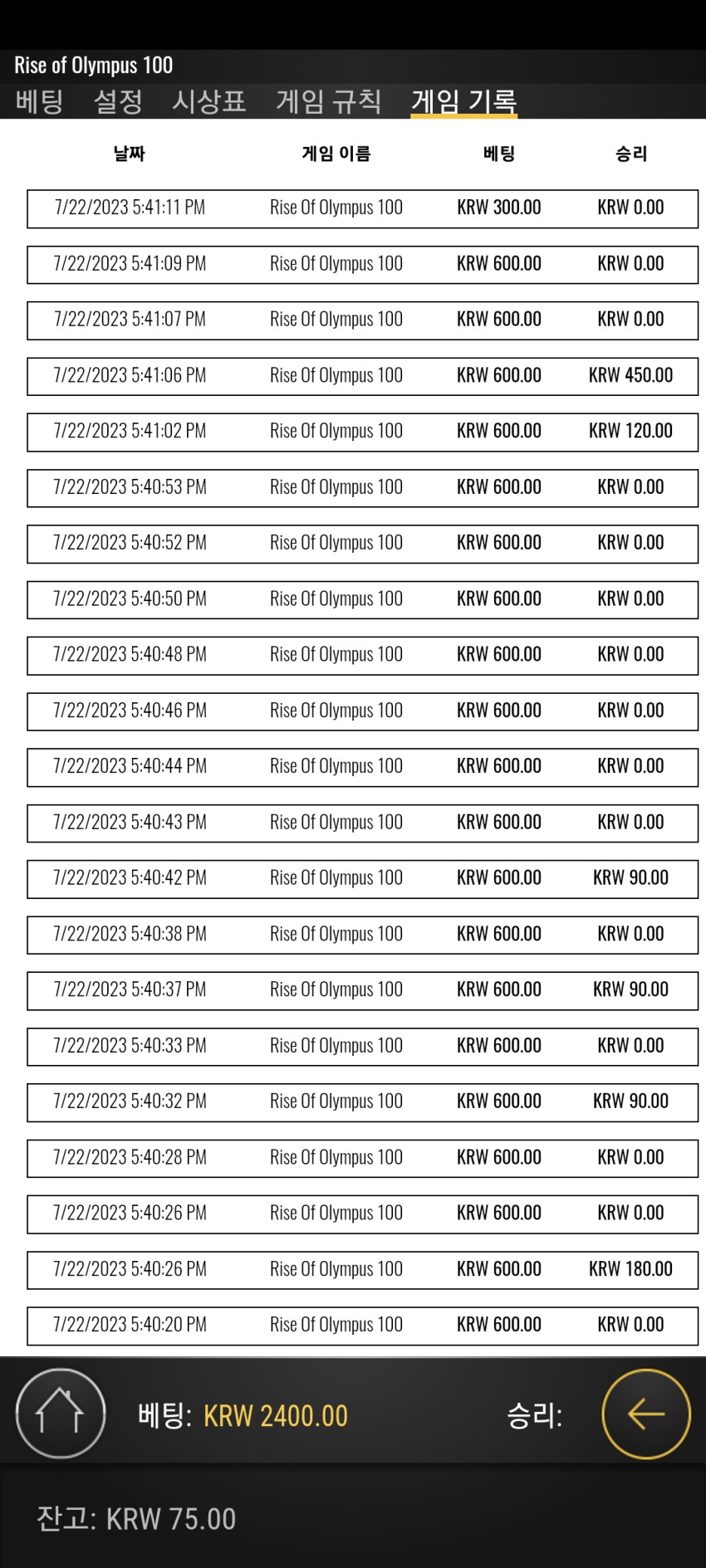Select the 게임 기록 tab
Image resolution: width=706 pixels, height=1568 pixels.
(463, 101)
